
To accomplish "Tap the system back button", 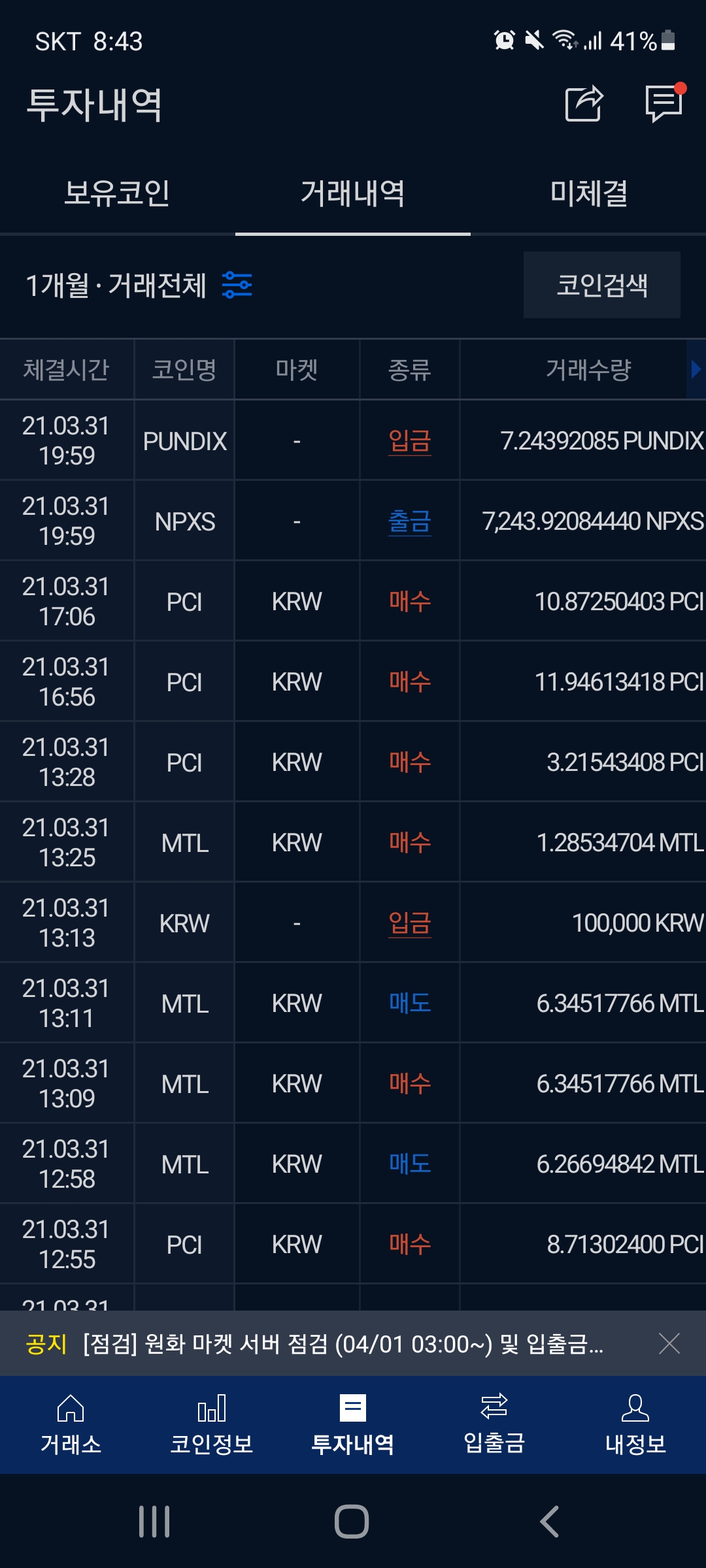I will pyautogui.click(x=550, y=1521).
